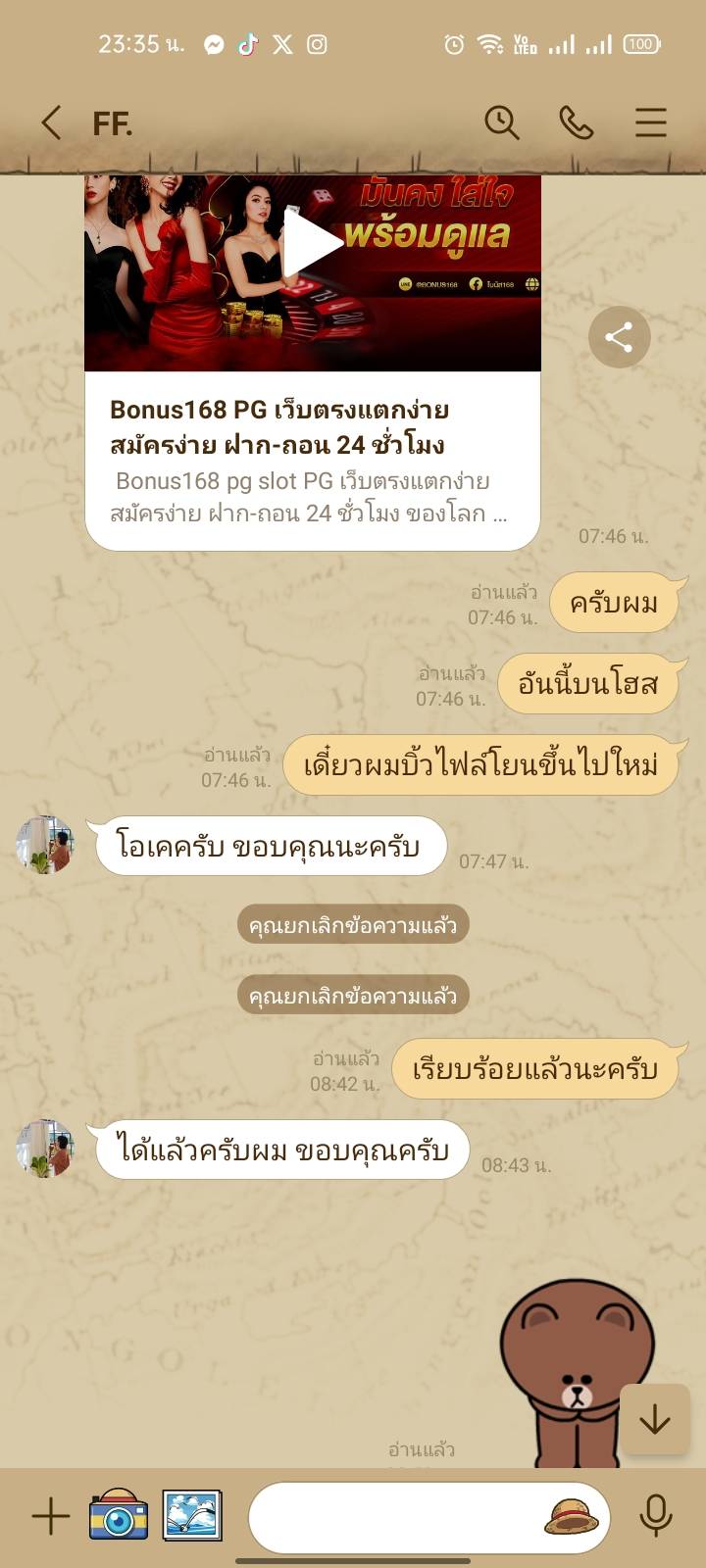Open the photo gallery picker
The height and width of the screenshot is (1568, 706).
point(191,1516)
